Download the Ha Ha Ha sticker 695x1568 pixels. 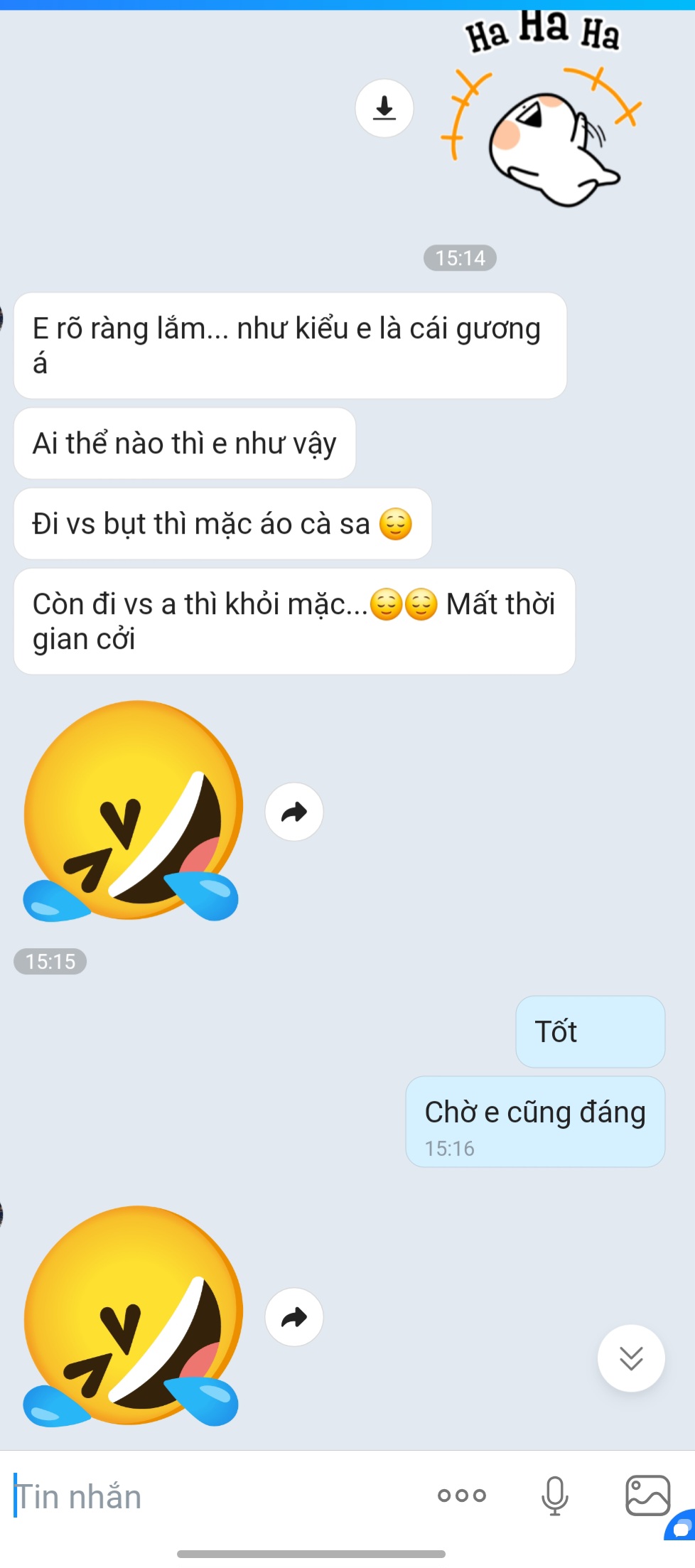(x=384, y=108)
